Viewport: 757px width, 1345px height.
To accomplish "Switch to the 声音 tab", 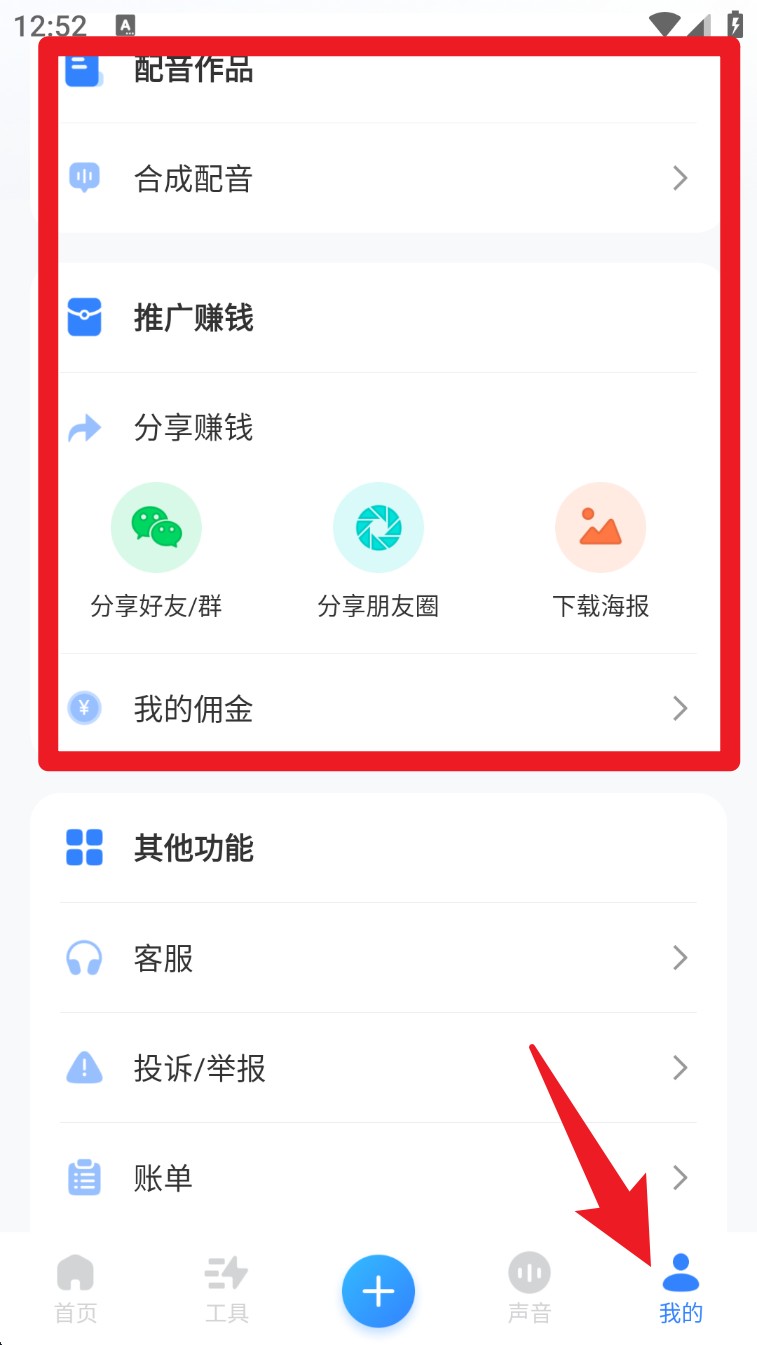I will (529, 1288).
